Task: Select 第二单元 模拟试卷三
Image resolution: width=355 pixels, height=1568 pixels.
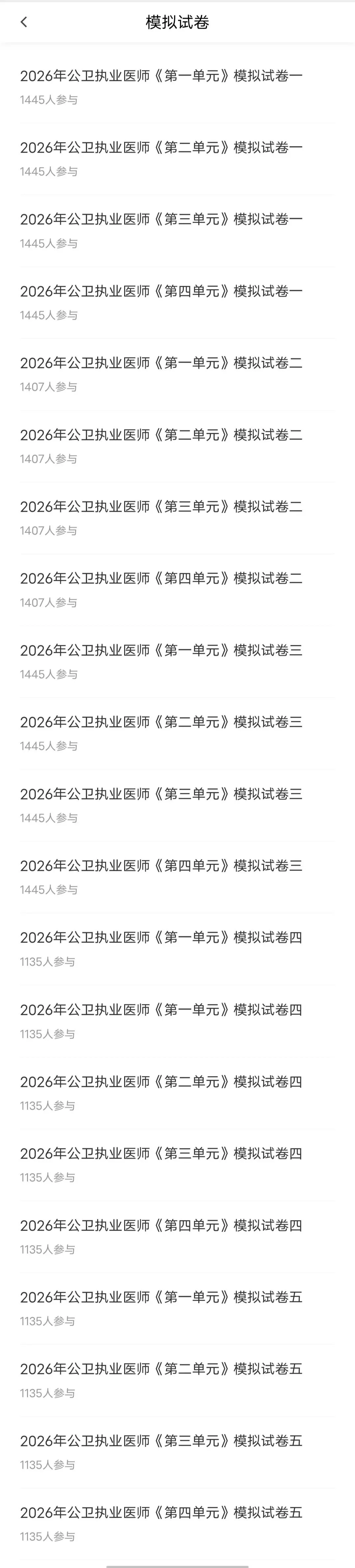Action: [x=177, y=733]
